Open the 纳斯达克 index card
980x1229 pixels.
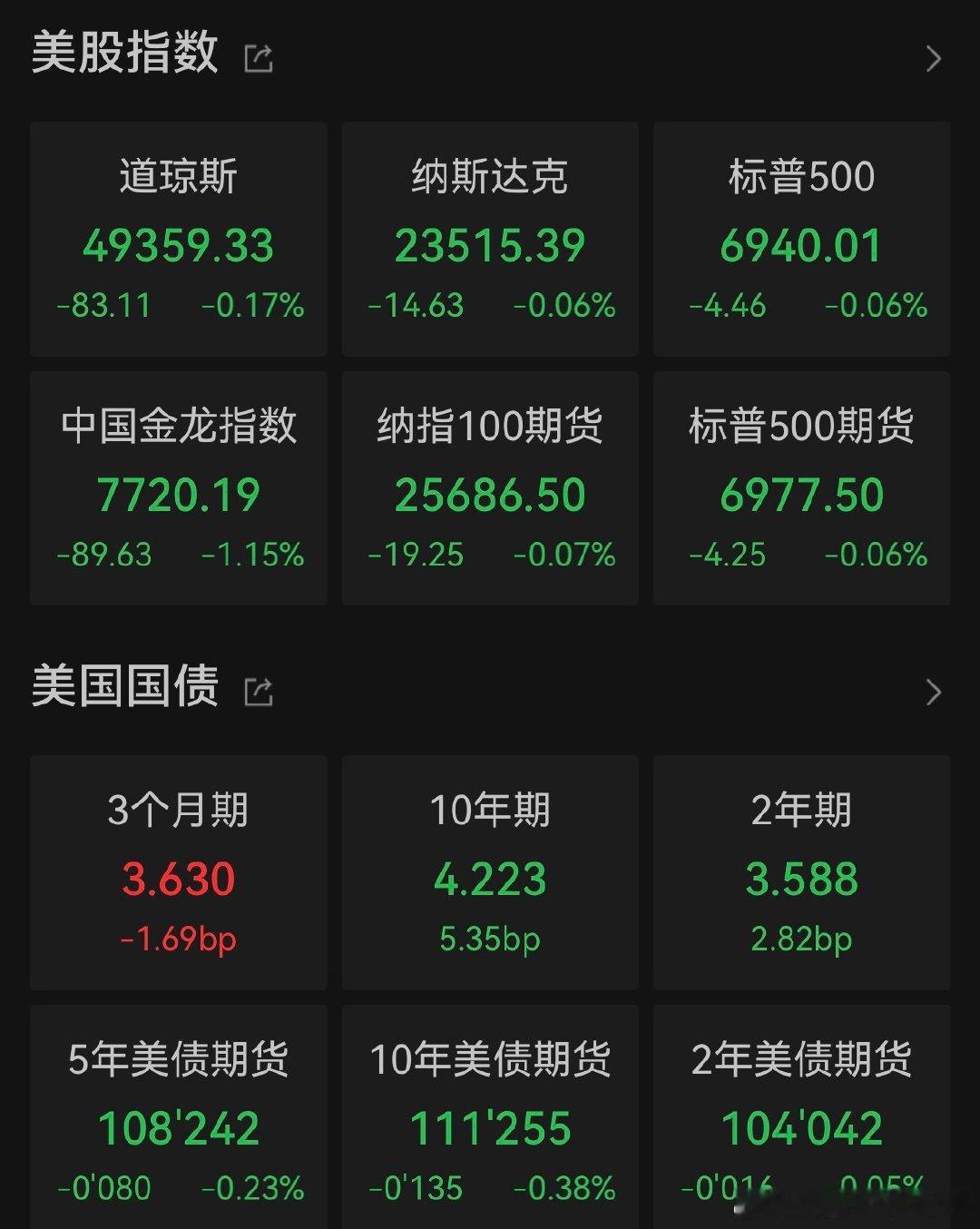(x=490, y=240)
